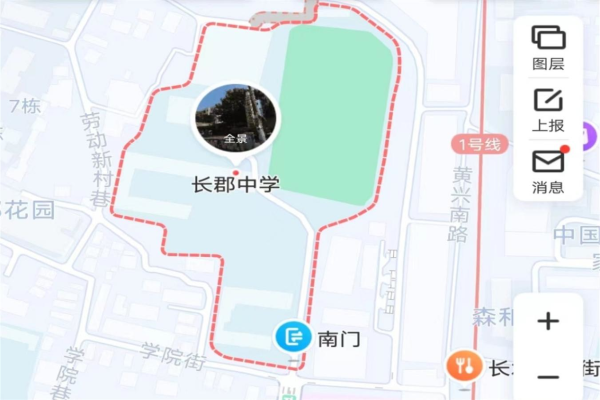
Task: Tap 上报 to report an issue
Action: (x=548, y=109)
